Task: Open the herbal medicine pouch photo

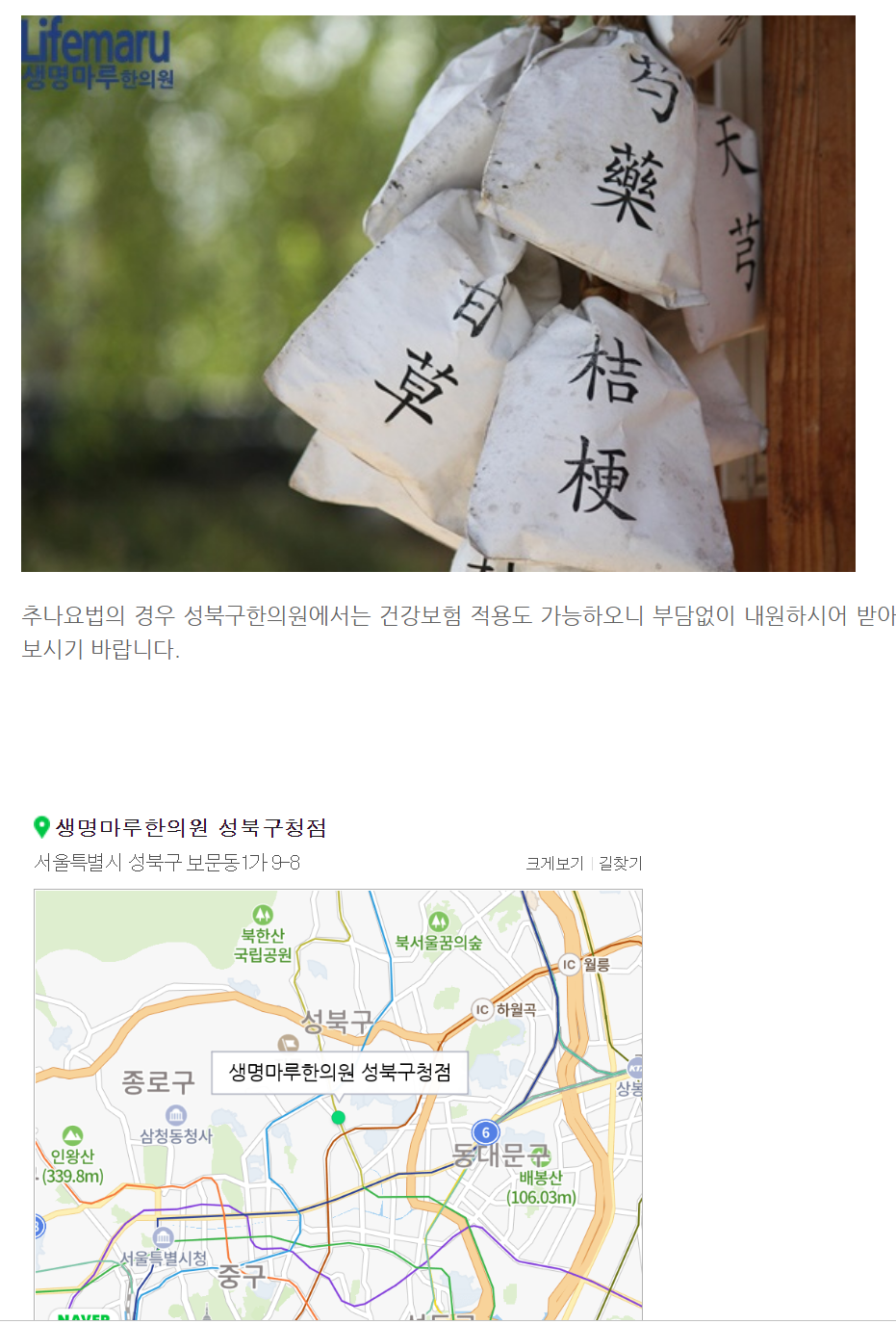Action: (x=438, y=294)
